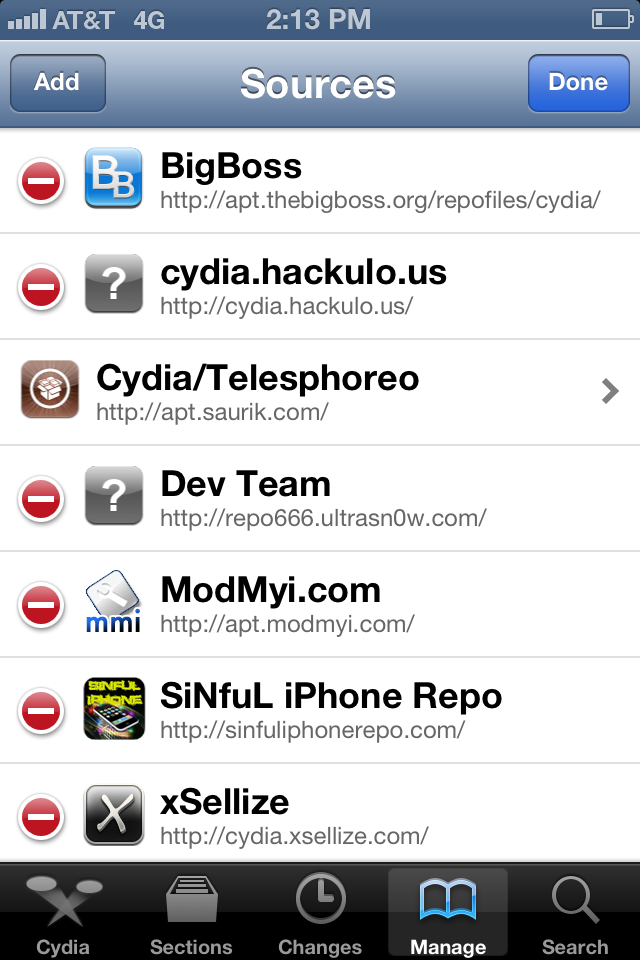Tap the red minus icon beside xSellize
The width and height of the screenshot is (640, 960).
[x=41, y=815]
